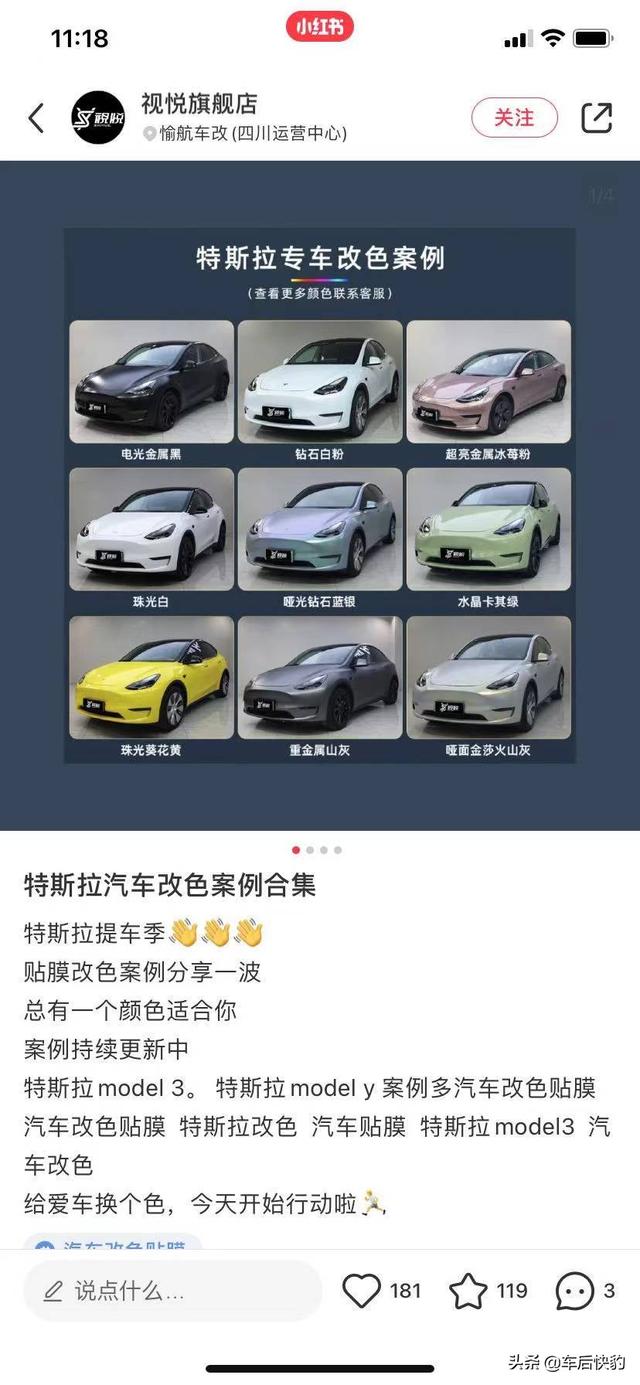Follow the account with 关注 button
The width and height of the screenshot is (640, 1385).
click(x=514, y=117)
